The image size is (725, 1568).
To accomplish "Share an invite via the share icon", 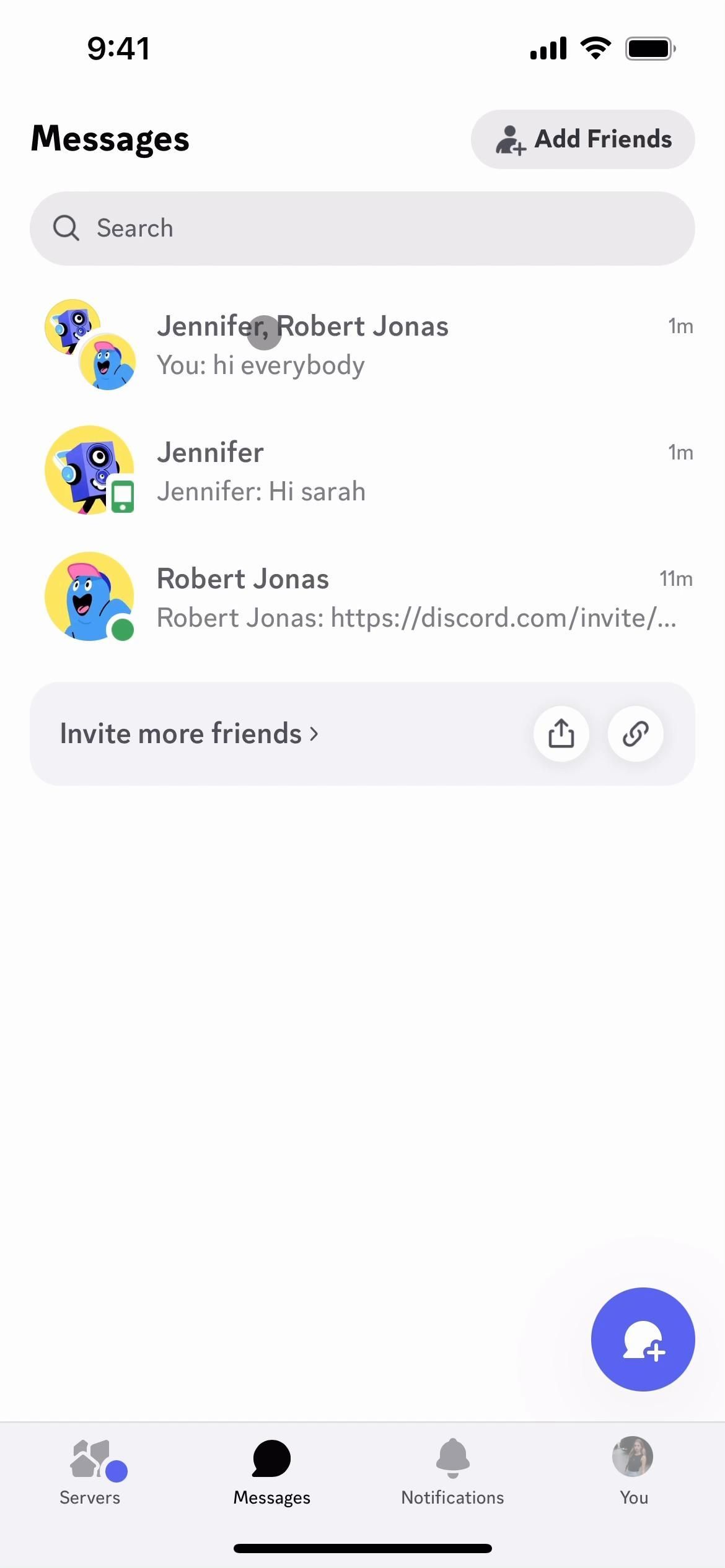I will tap(561, 734).
